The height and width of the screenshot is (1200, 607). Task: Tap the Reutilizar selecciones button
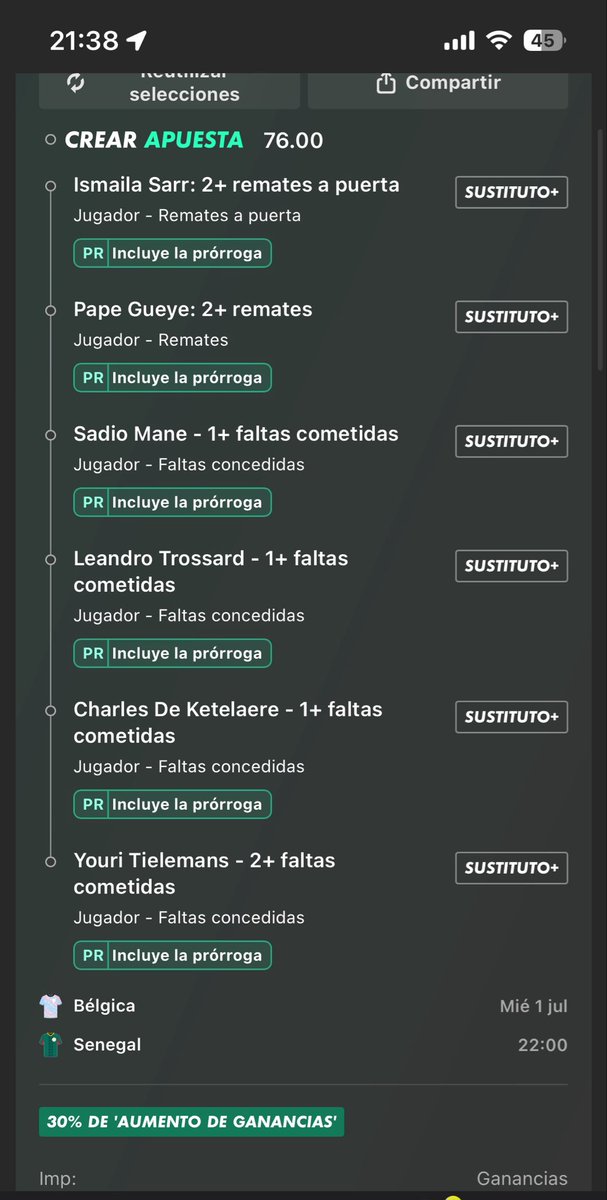[x=169, y=84]
